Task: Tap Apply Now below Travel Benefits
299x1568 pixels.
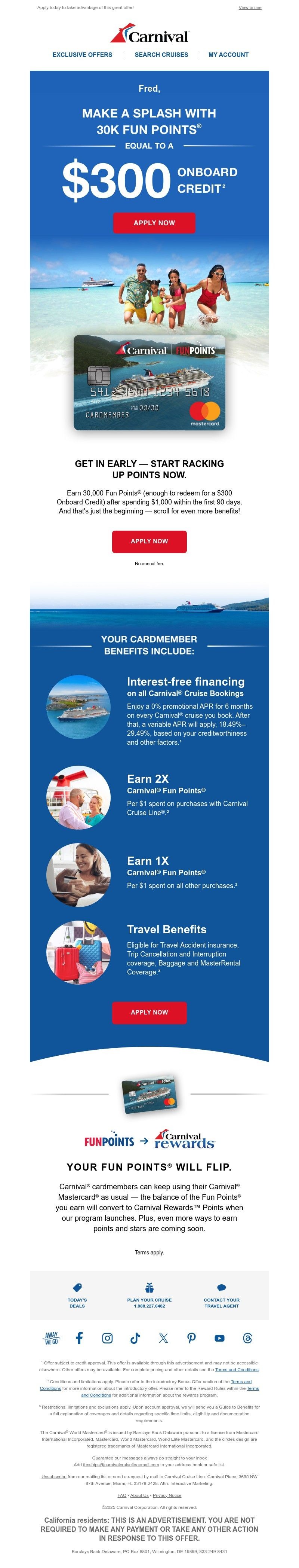Action: (x=149, y=1012)
